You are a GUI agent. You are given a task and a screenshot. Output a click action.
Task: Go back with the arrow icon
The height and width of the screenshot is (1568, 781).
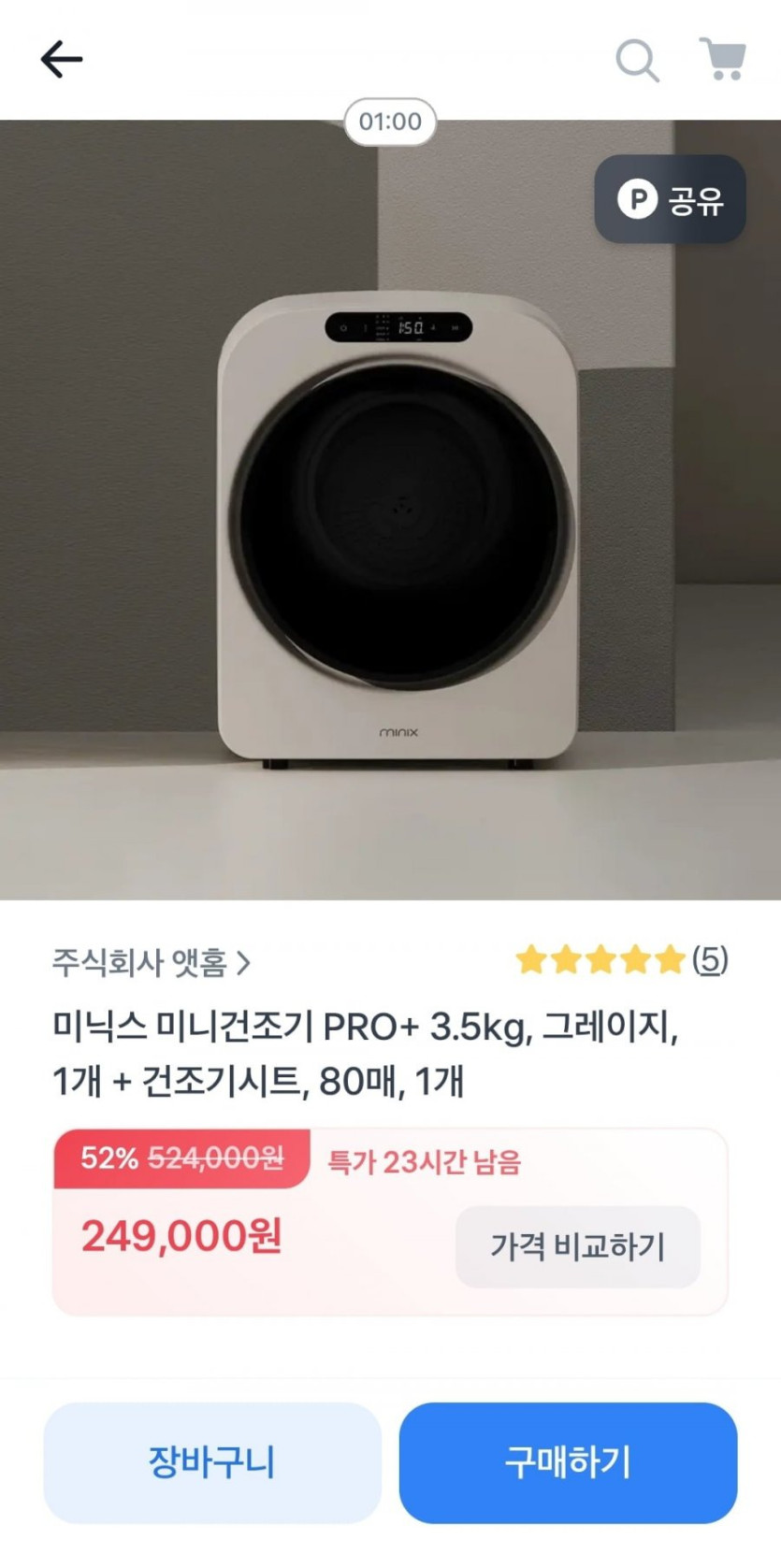pos(62,60)
